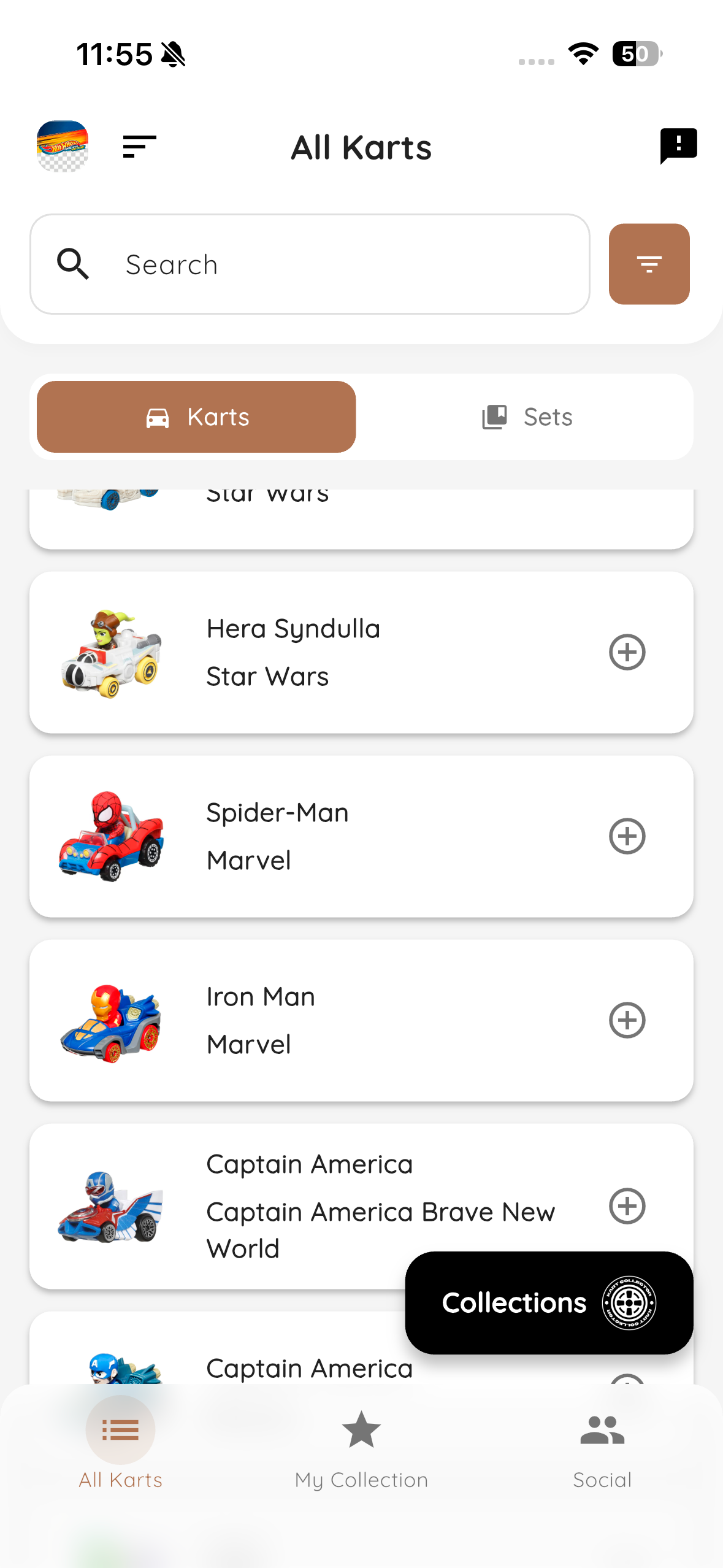Focus the Search field

click(x=310, y=264)
